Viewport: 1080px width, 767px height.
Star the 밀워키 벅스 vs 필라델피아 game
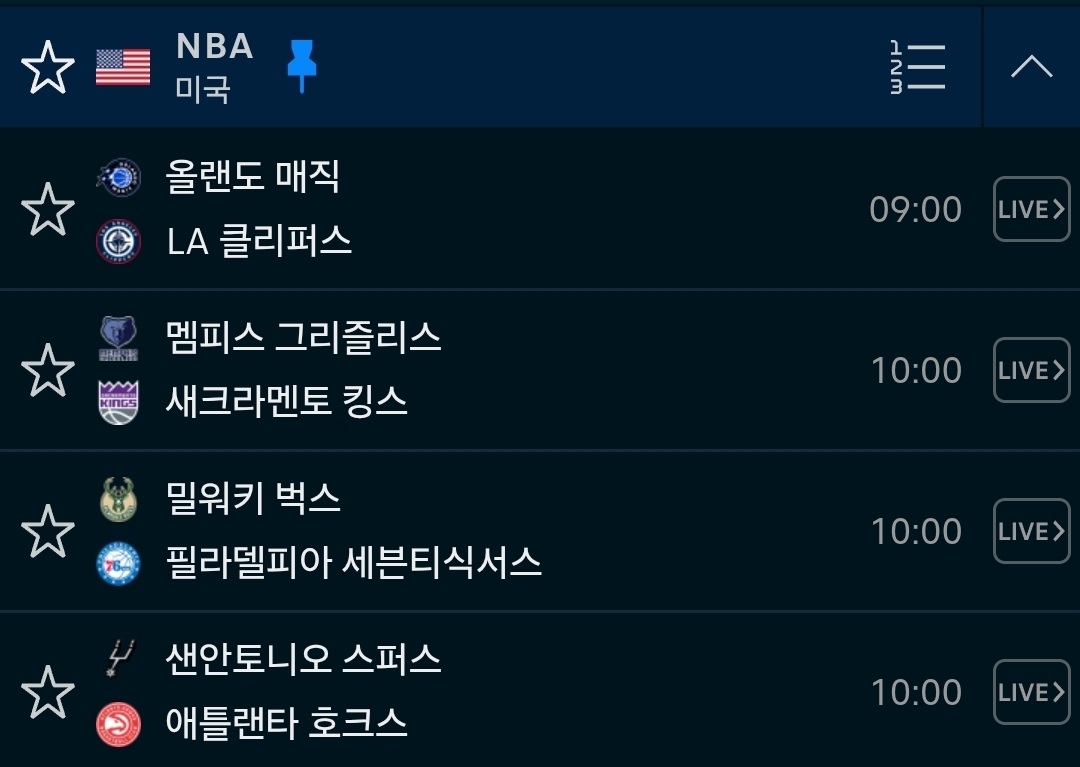point(48,531)
